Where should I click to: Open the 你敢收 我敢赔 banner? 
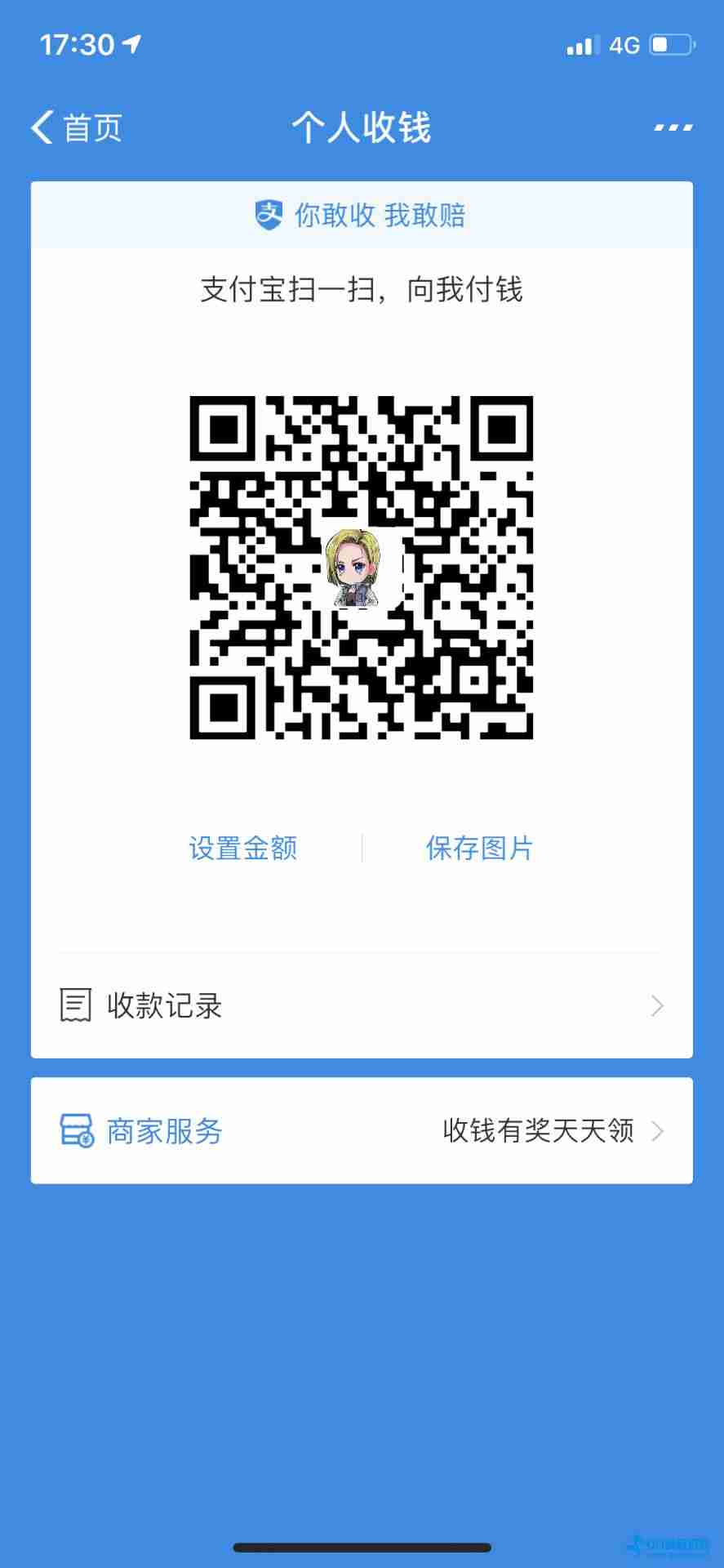[x=362, y=216]
